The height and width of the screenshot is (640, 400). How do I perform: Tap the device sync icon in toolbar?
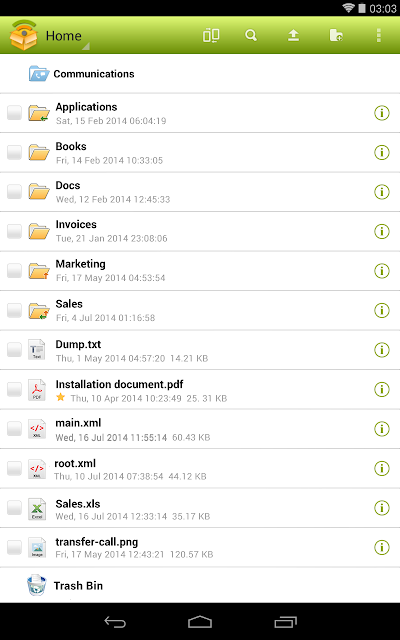[211, 36]
